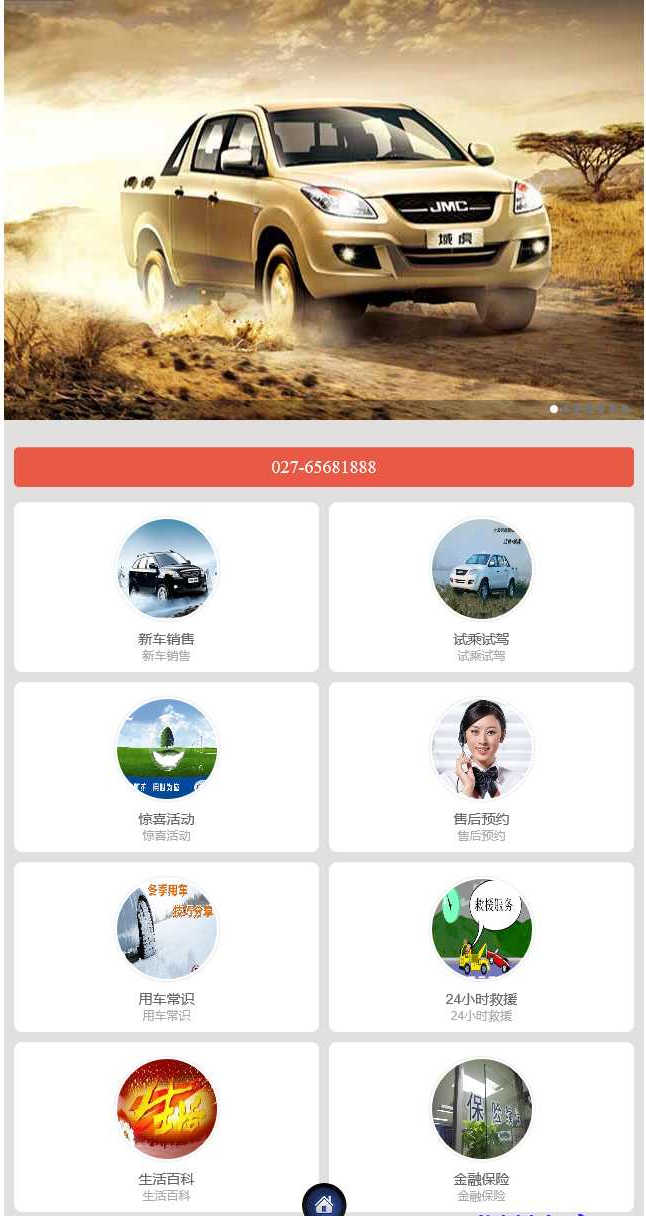Tap the home icon at the bottom
The width and height of the screenshot is (646, 1216).
pyautogui.click(x=324, y=1203)
